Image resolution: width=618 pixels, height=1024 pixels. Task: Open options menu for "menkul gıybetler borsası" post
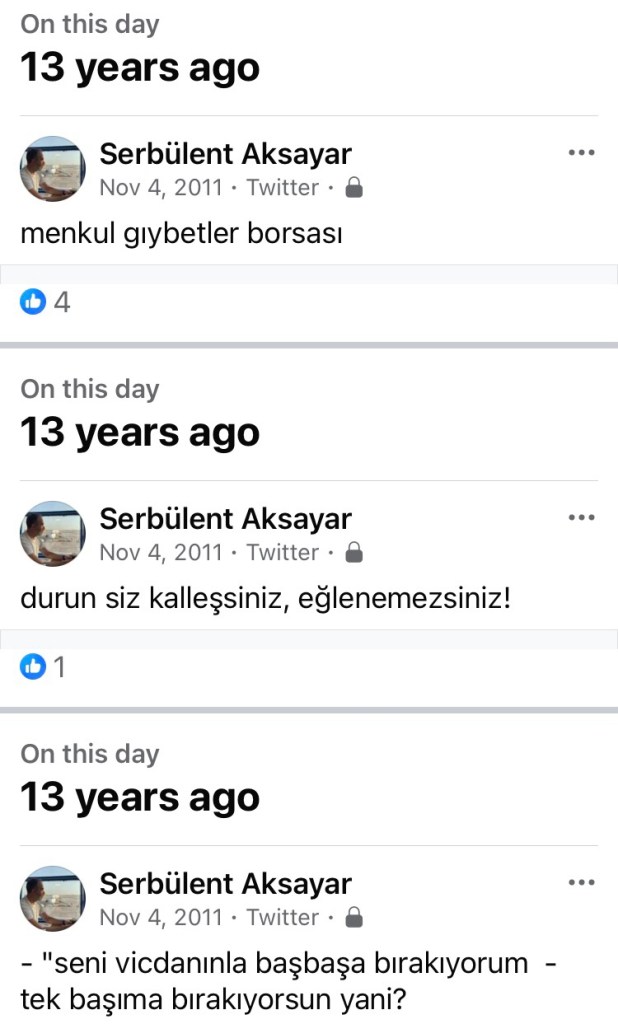[581, 153]
